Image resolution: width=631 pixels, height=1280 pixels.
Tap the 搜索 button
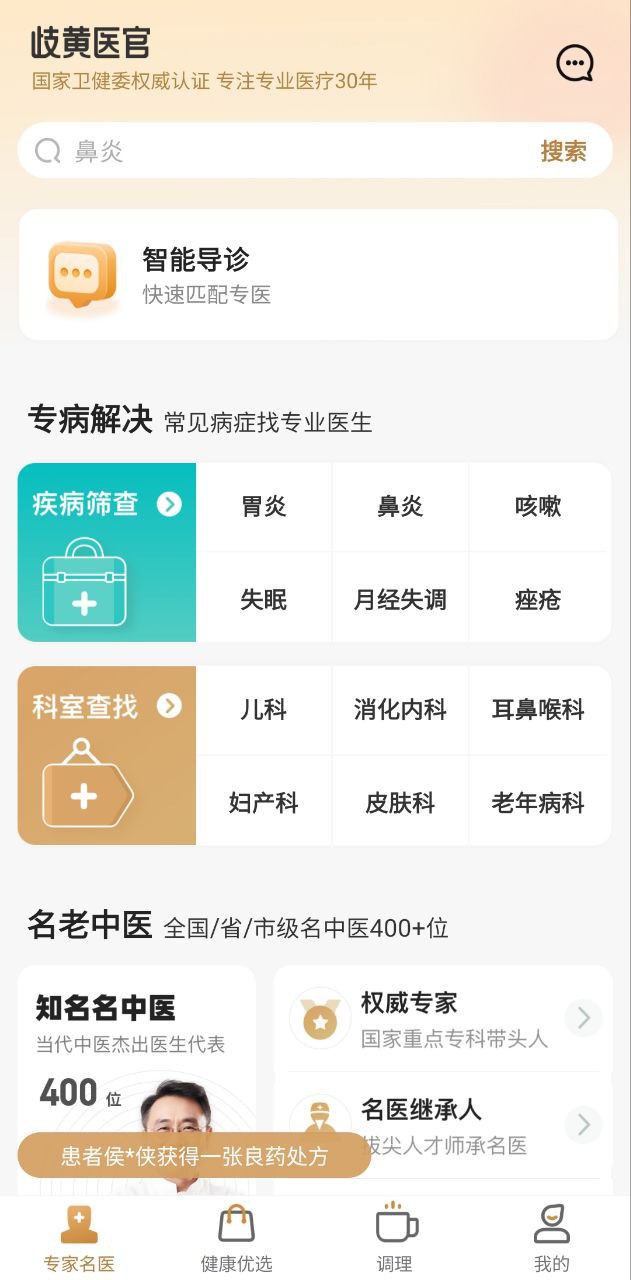click(563, 151)
